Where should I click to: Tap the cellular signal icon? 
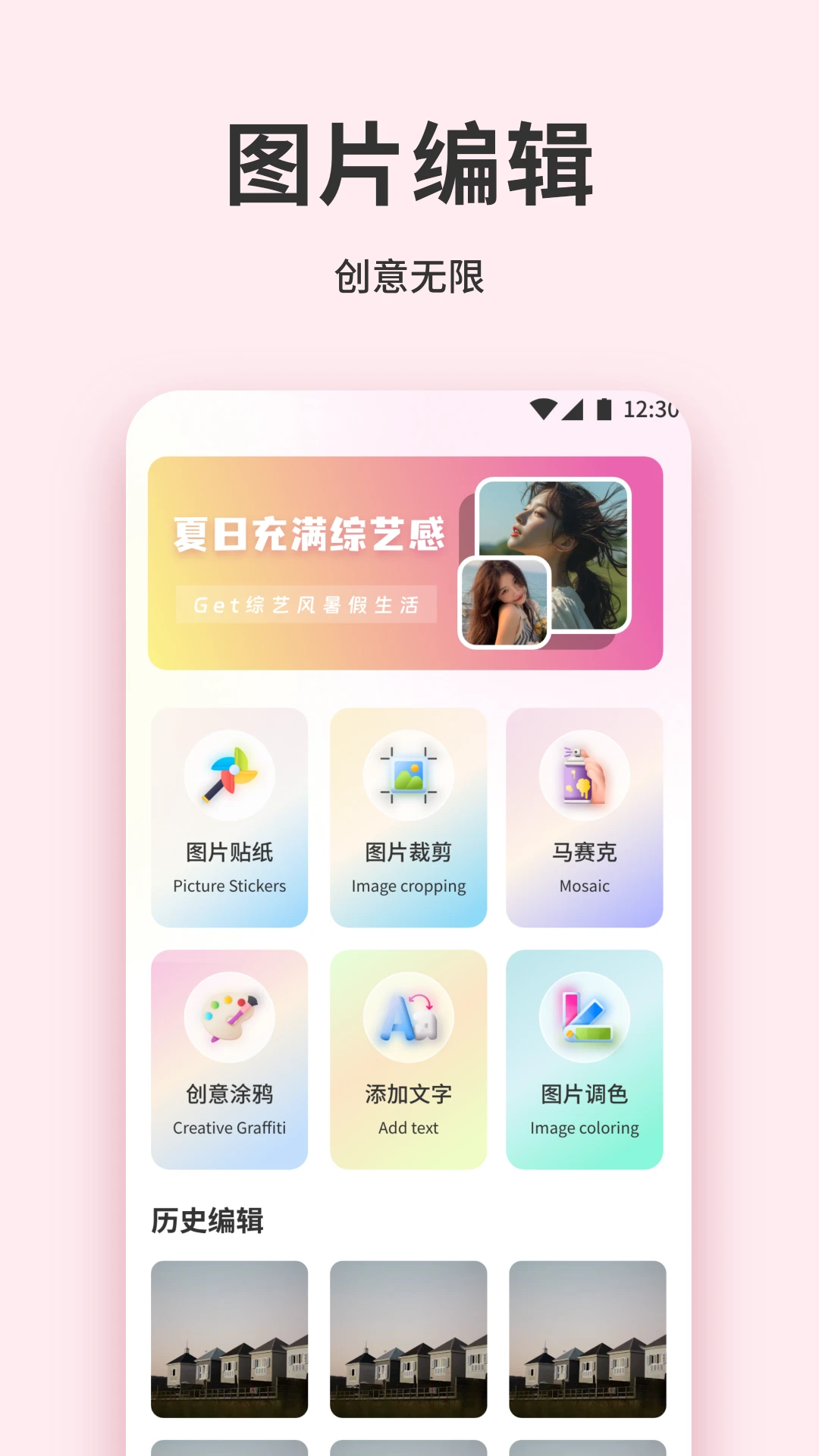(574, 409)
